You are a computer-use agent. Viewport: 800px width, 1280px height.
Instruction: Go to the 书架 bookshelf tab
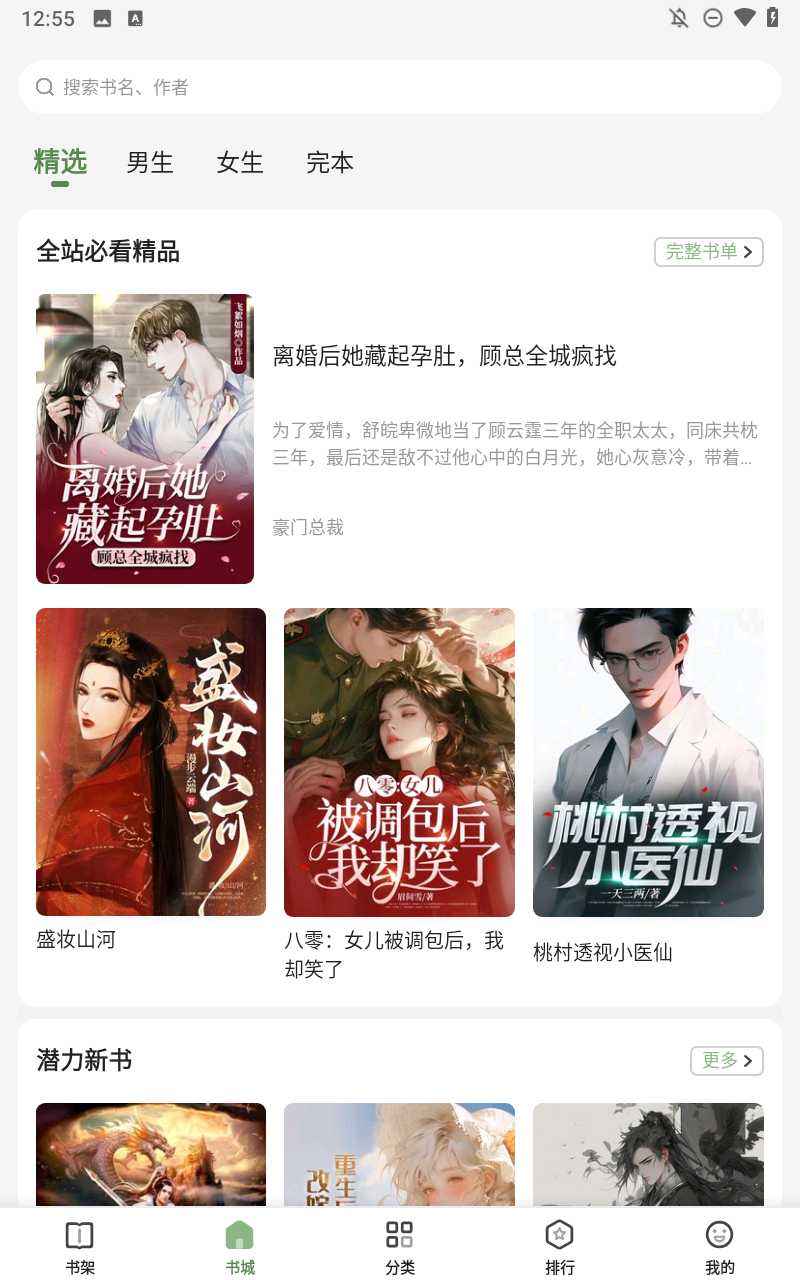point(79,1248)
